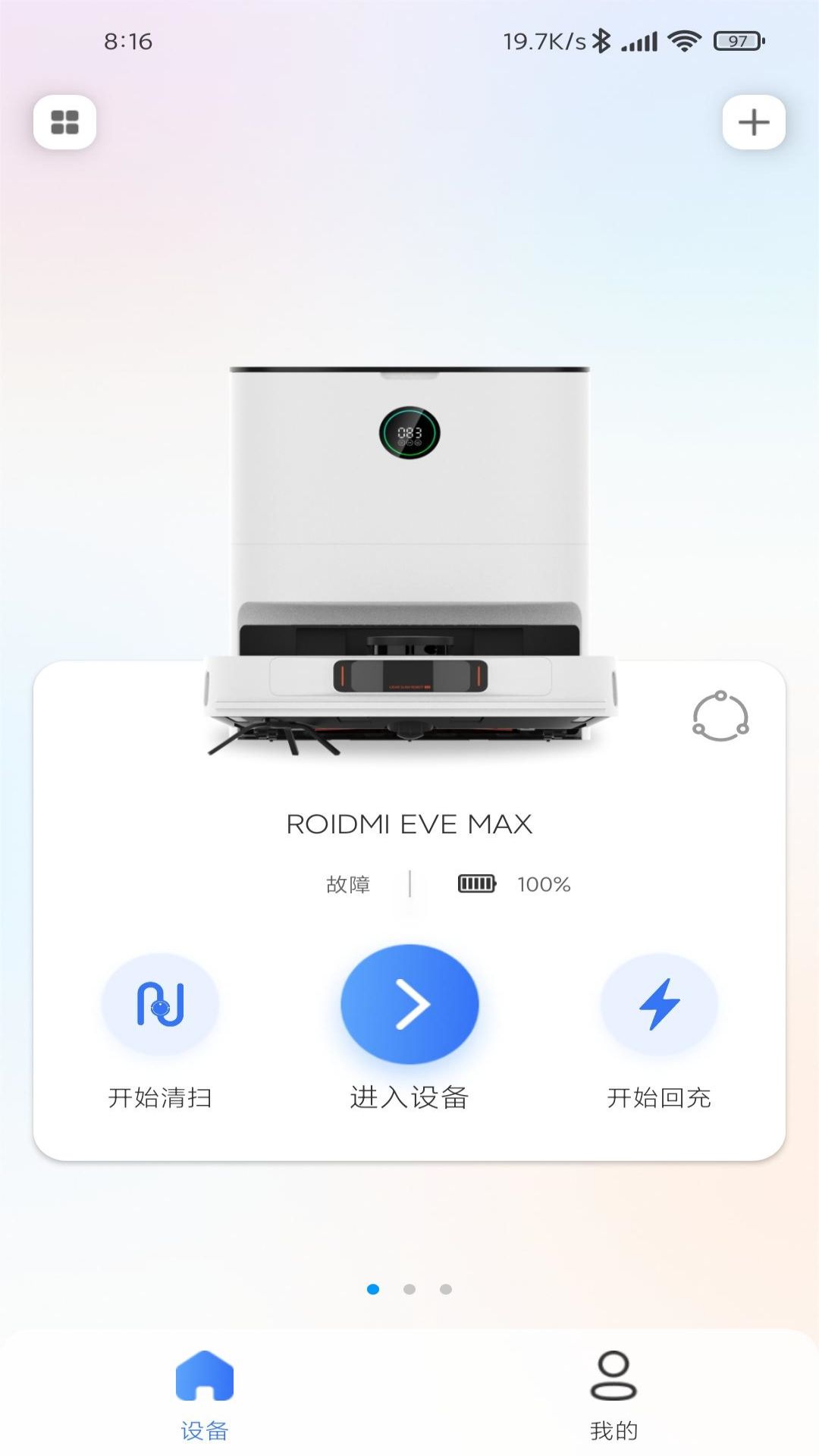The image size is (819, 1456).
Task: Tap the 开始清扫 cleaning icon
Action: point(161,1003)
